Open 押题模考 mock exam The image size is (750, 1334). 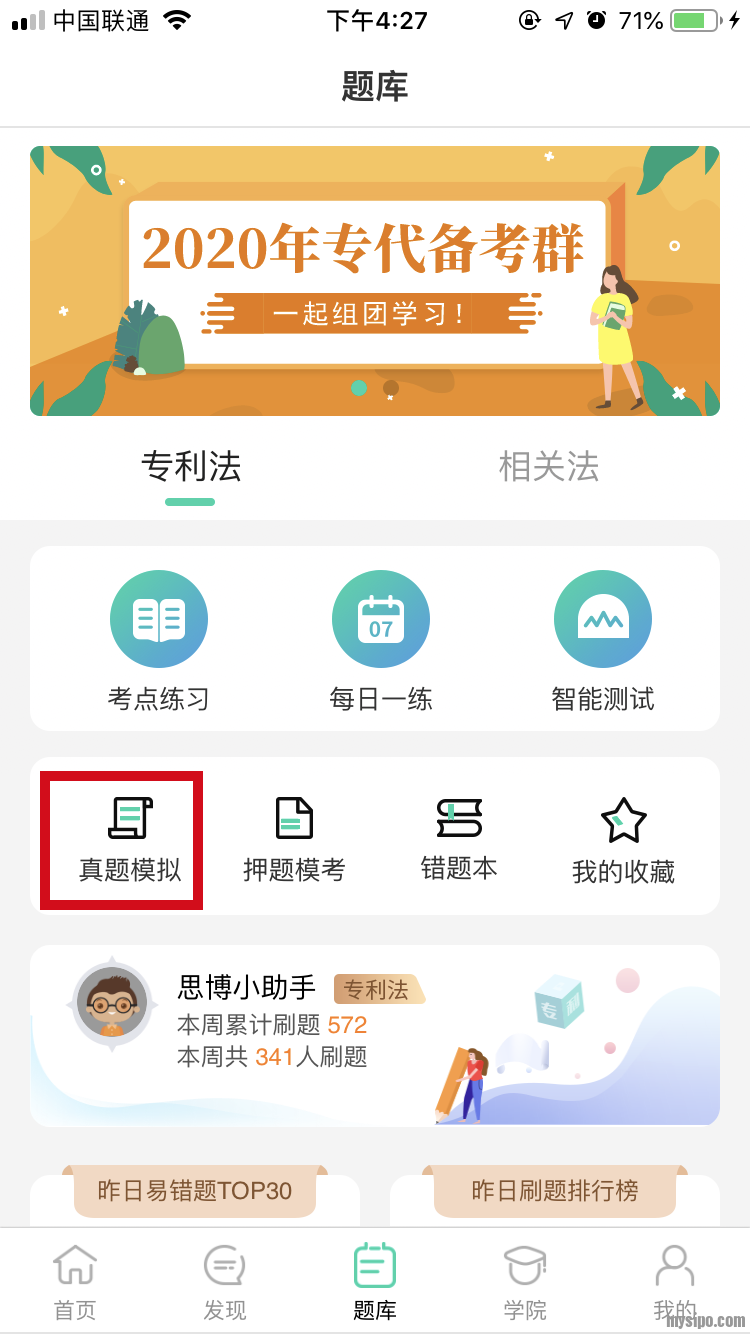294,840
